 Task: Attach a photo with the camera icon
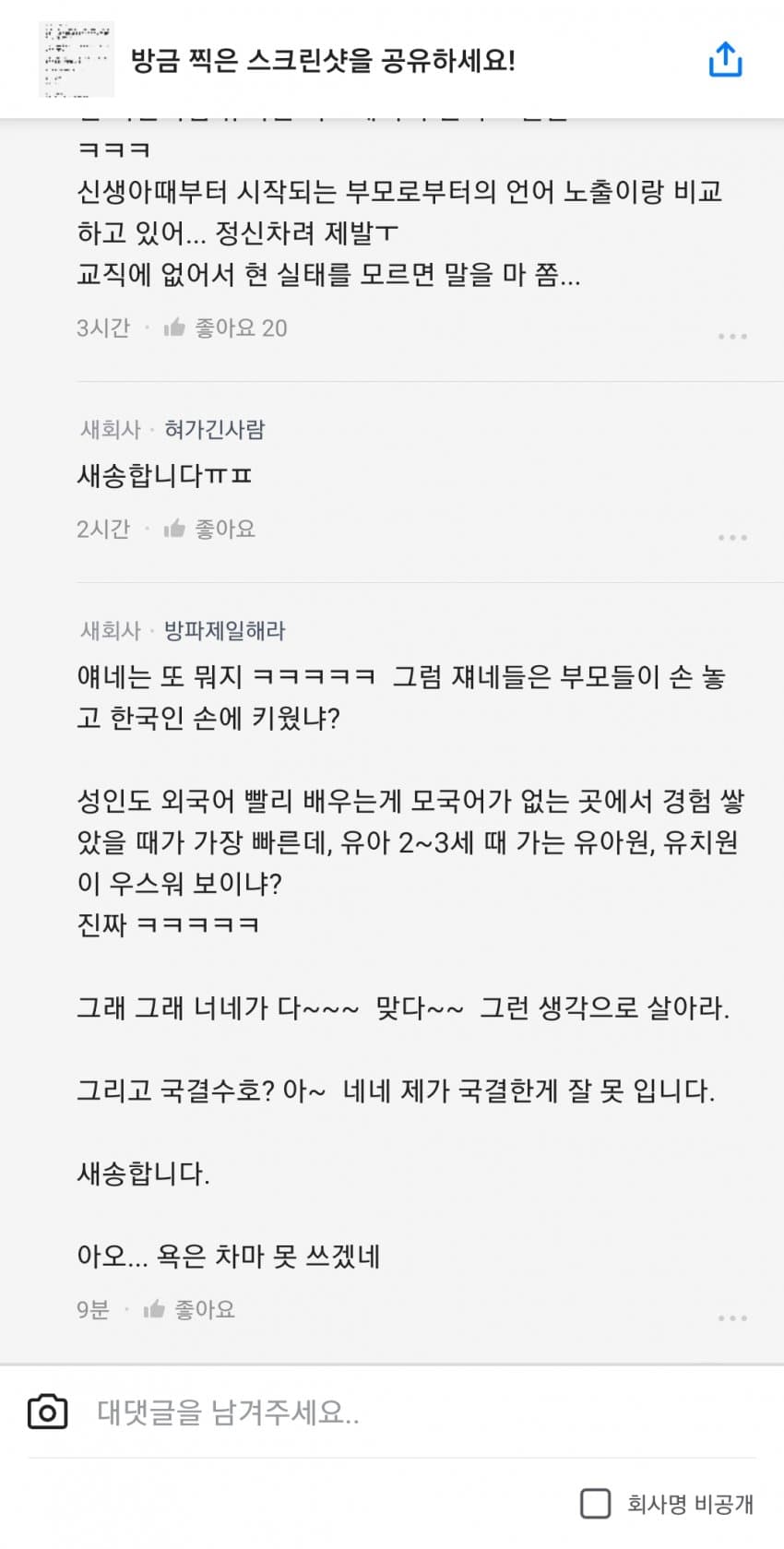pos(48,1412)
